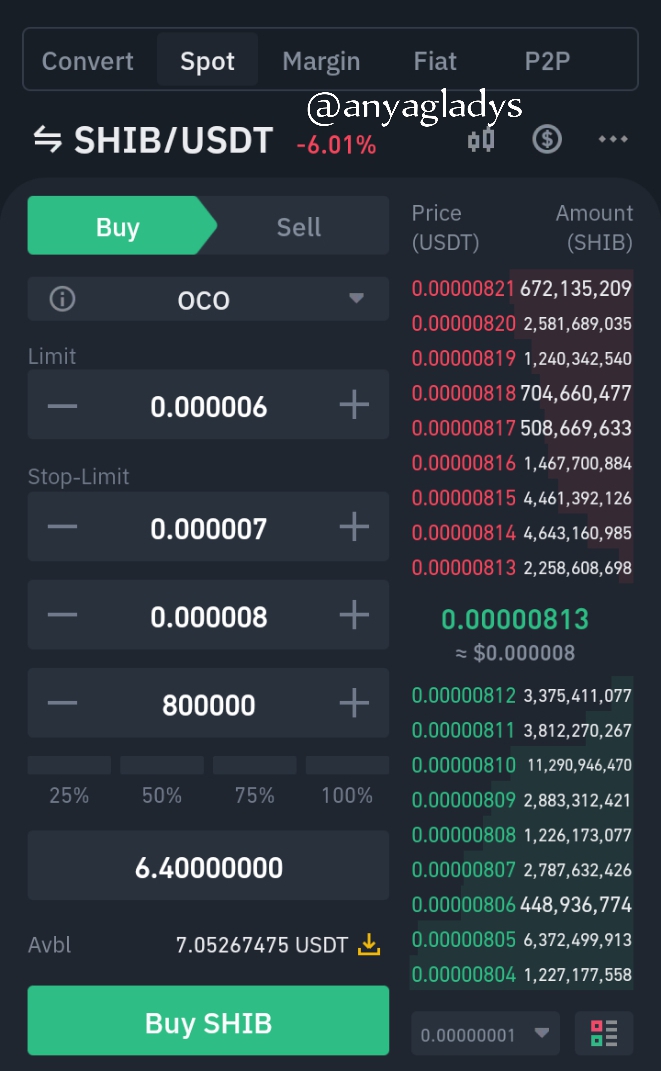The height and width of the screenshot is (1071, 661).
Task: Open the SHIB/USDT pair selector
Action: [154, 140]
